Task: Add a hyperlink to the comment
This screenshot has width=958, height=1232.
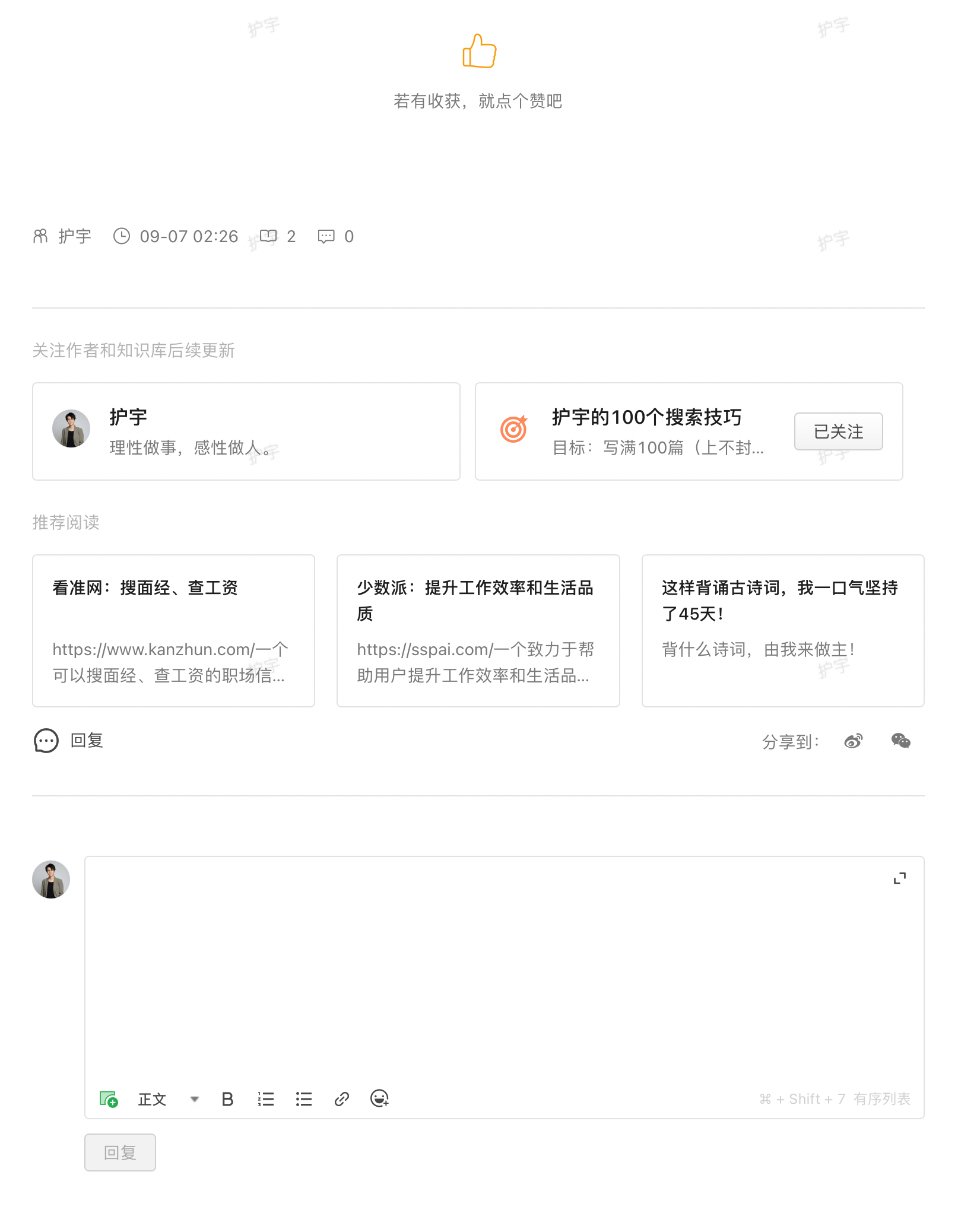Action: pos(341,1099)
